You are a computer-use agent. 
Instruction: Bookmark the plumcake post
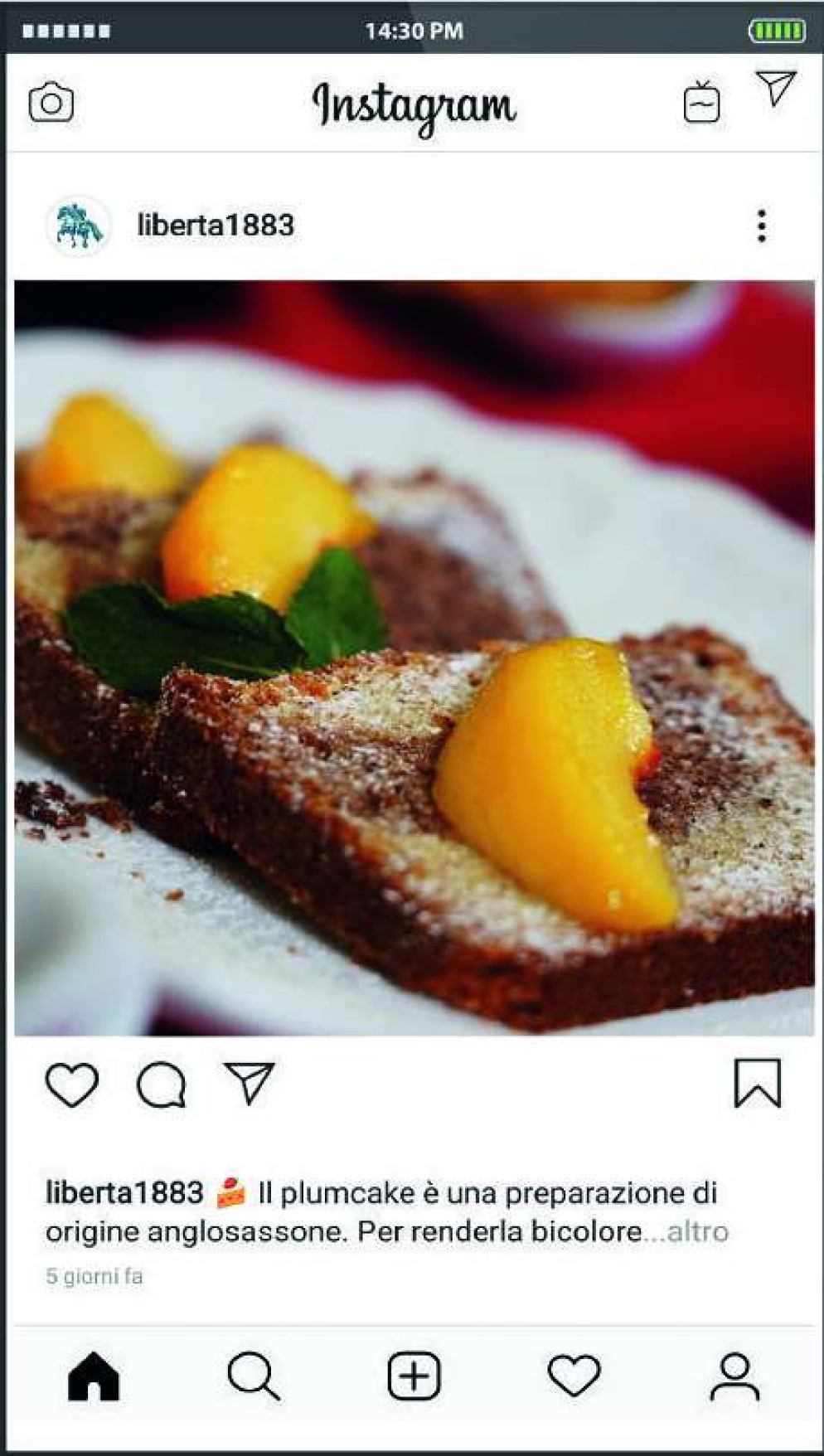click(x=757, y=1083)
